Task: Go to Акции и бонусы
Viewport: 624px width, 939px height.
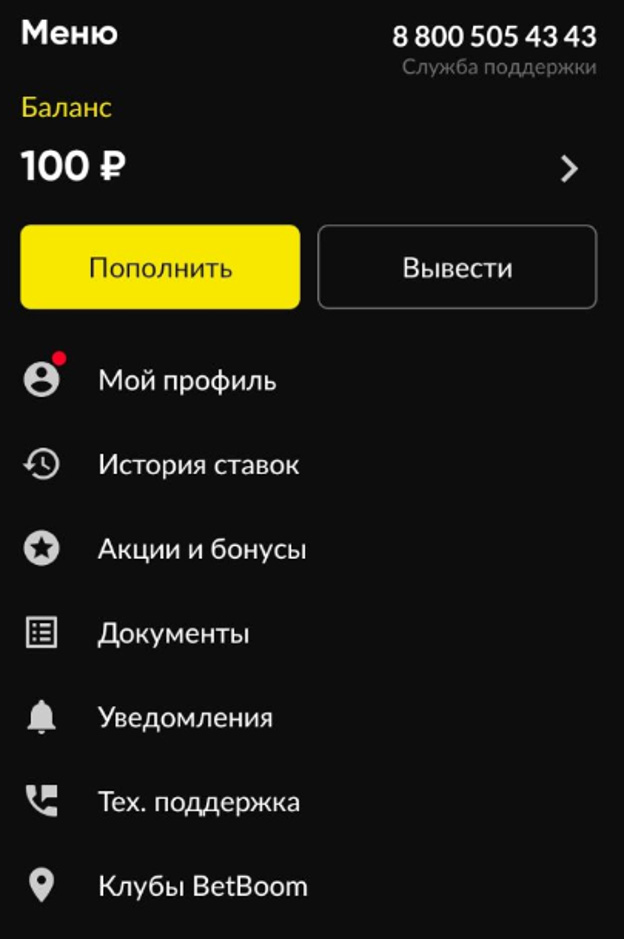Action: 201,549
